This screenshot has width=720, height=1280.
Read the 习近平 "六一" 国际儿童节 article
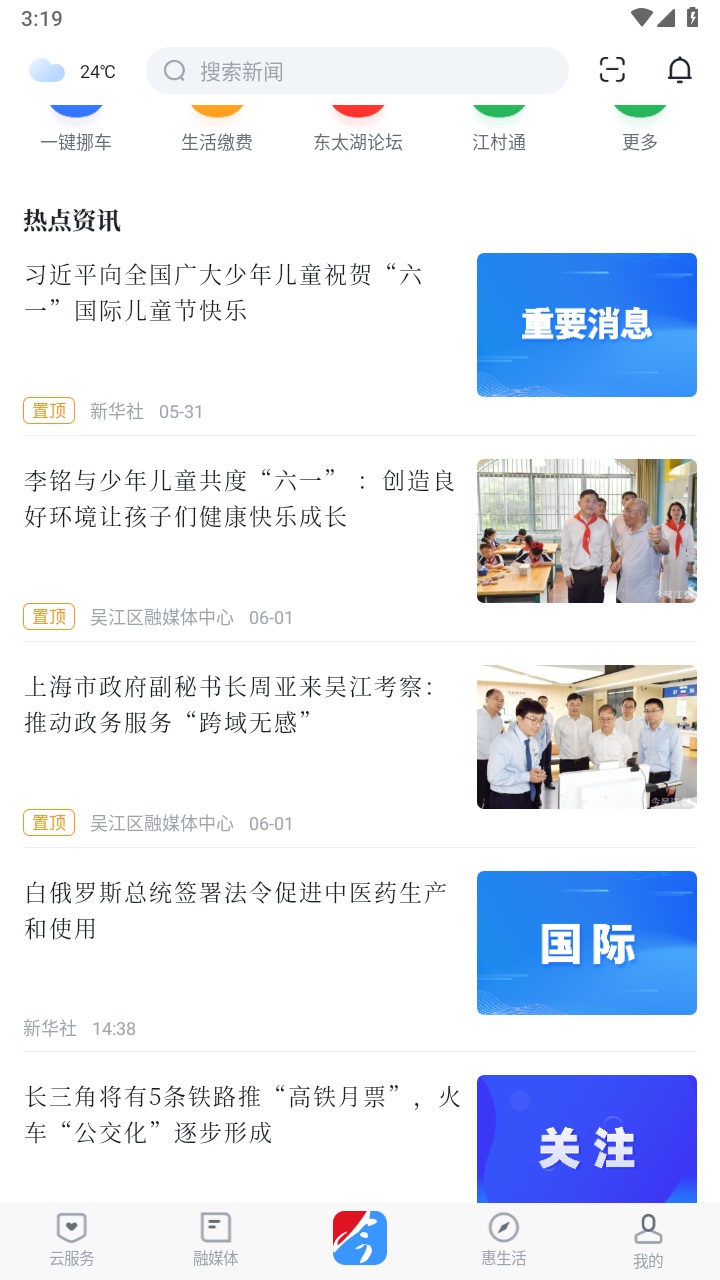coord(240,292)
